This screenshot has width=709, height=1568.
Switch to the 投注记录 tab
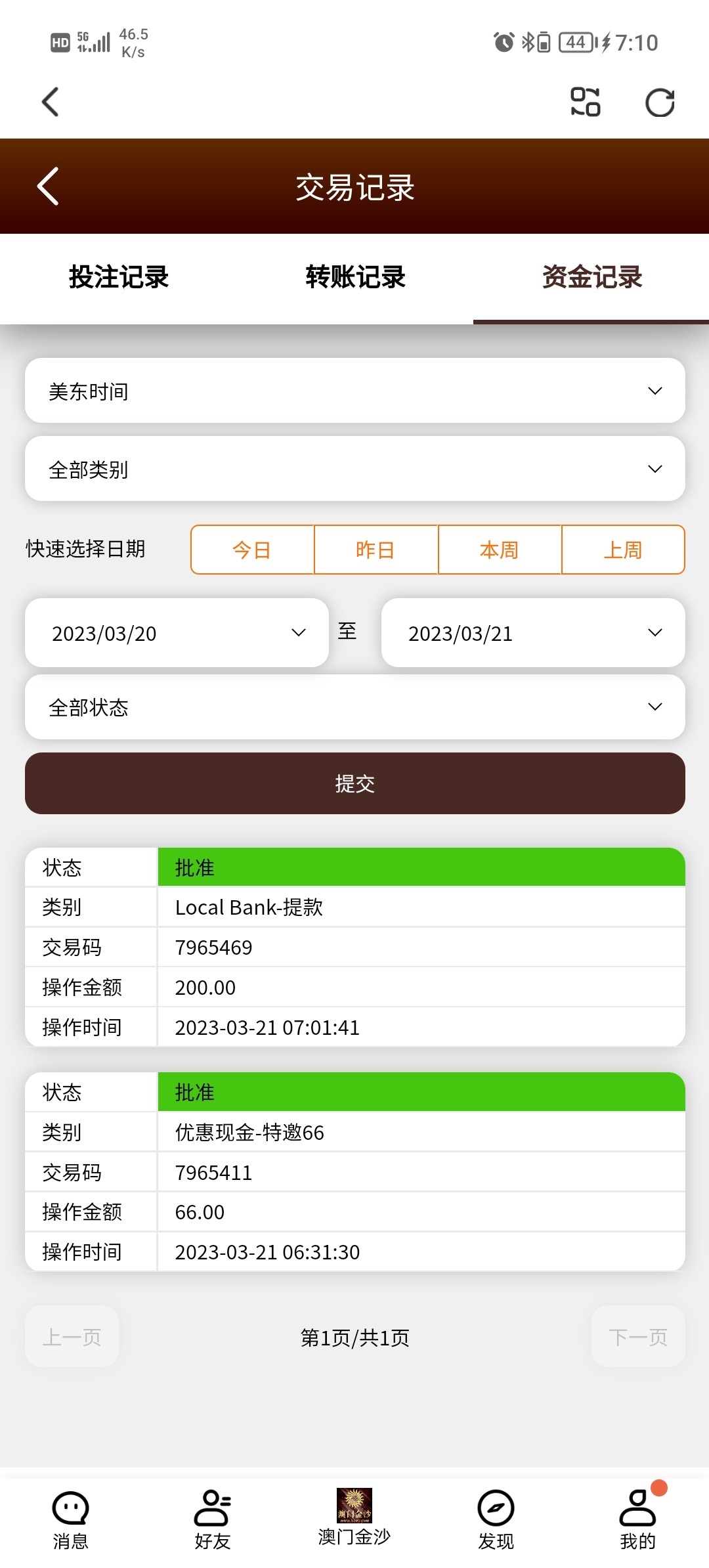[x=119, y=277]
